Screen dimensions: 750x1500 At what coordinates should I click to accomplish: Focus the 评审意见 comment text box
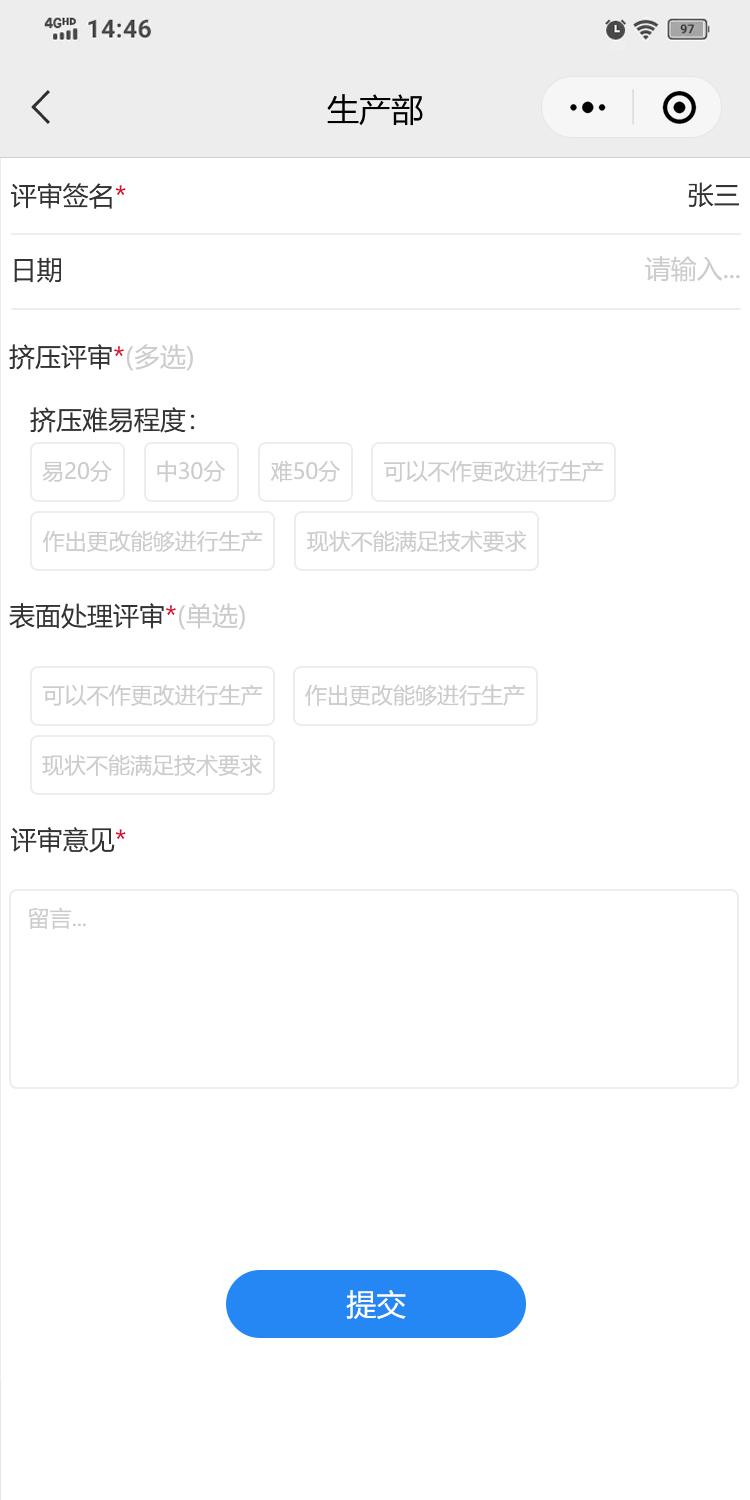374,988
